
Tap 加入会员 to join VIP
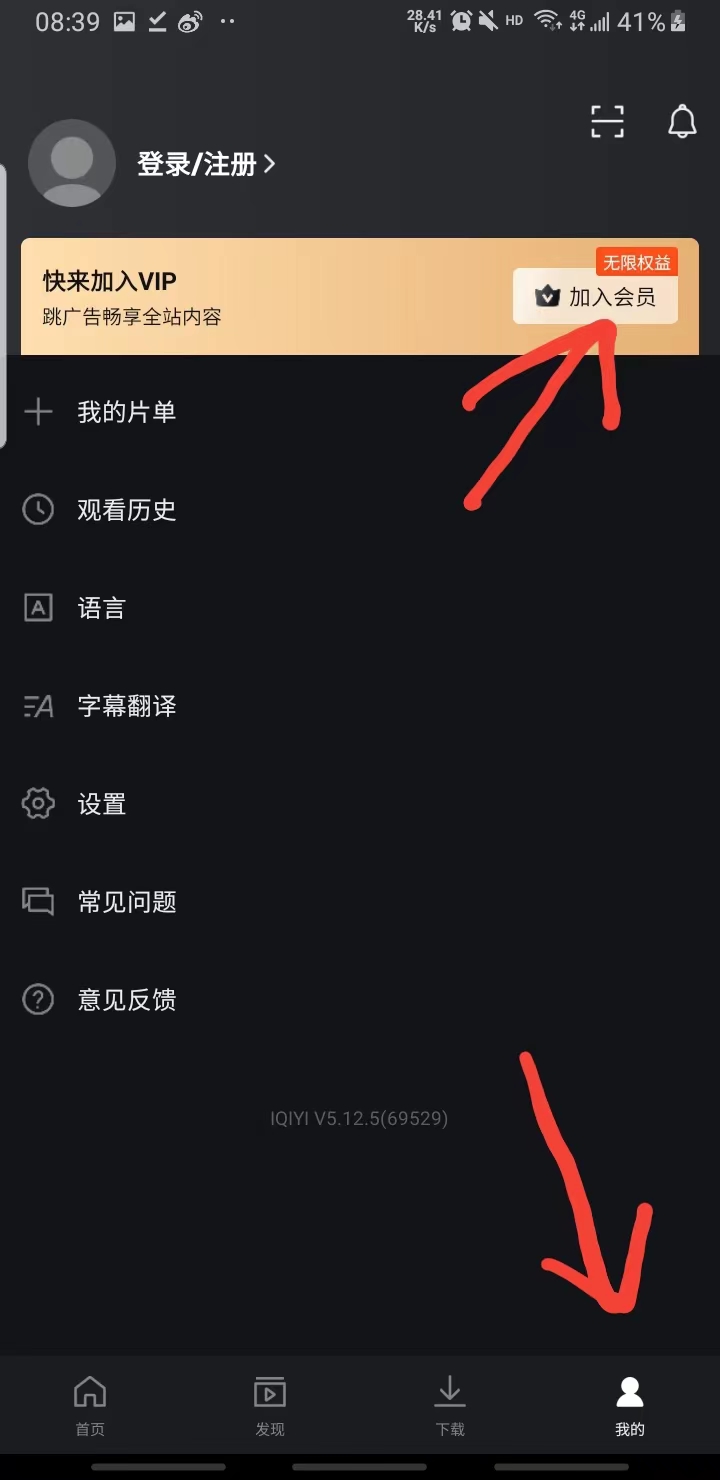point(594,296)
